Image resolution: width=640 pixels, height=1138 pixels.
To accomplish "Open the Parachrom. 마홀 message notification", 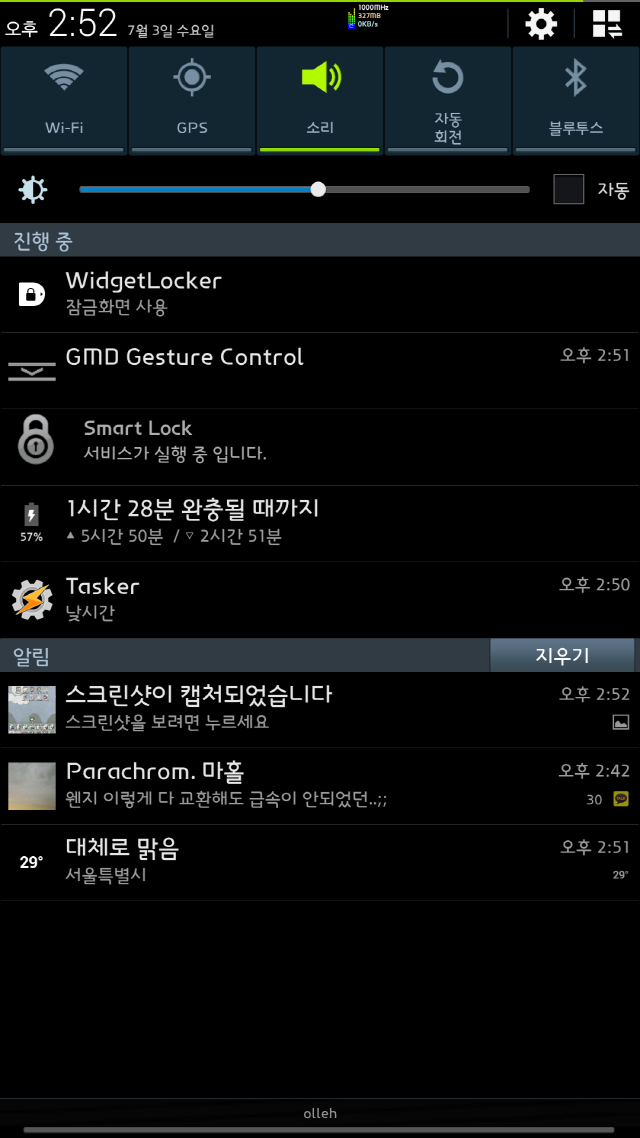I will [320, 785].
